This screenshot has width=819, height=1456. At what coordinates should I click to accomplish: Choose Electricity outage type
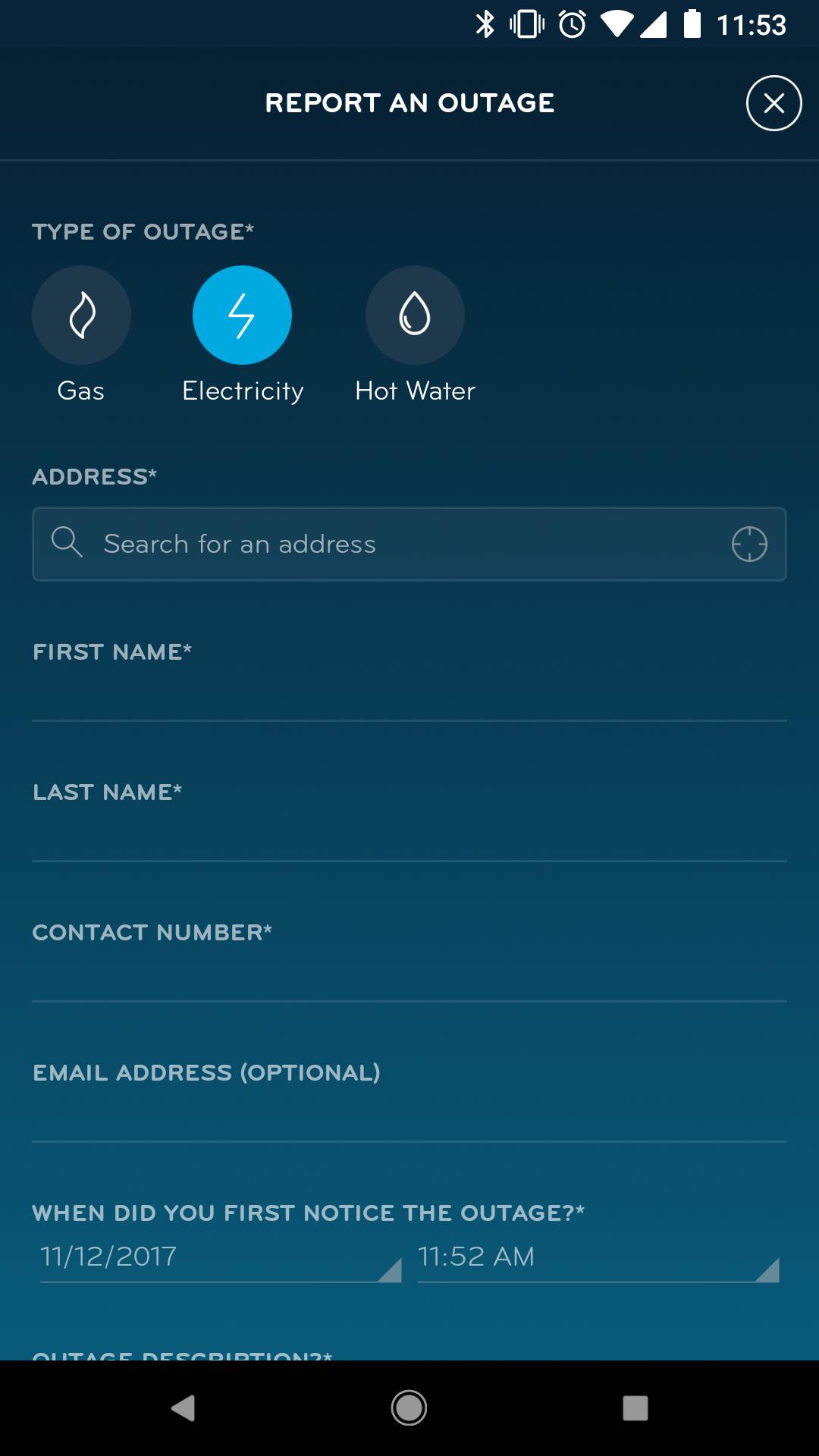(242, 315)
